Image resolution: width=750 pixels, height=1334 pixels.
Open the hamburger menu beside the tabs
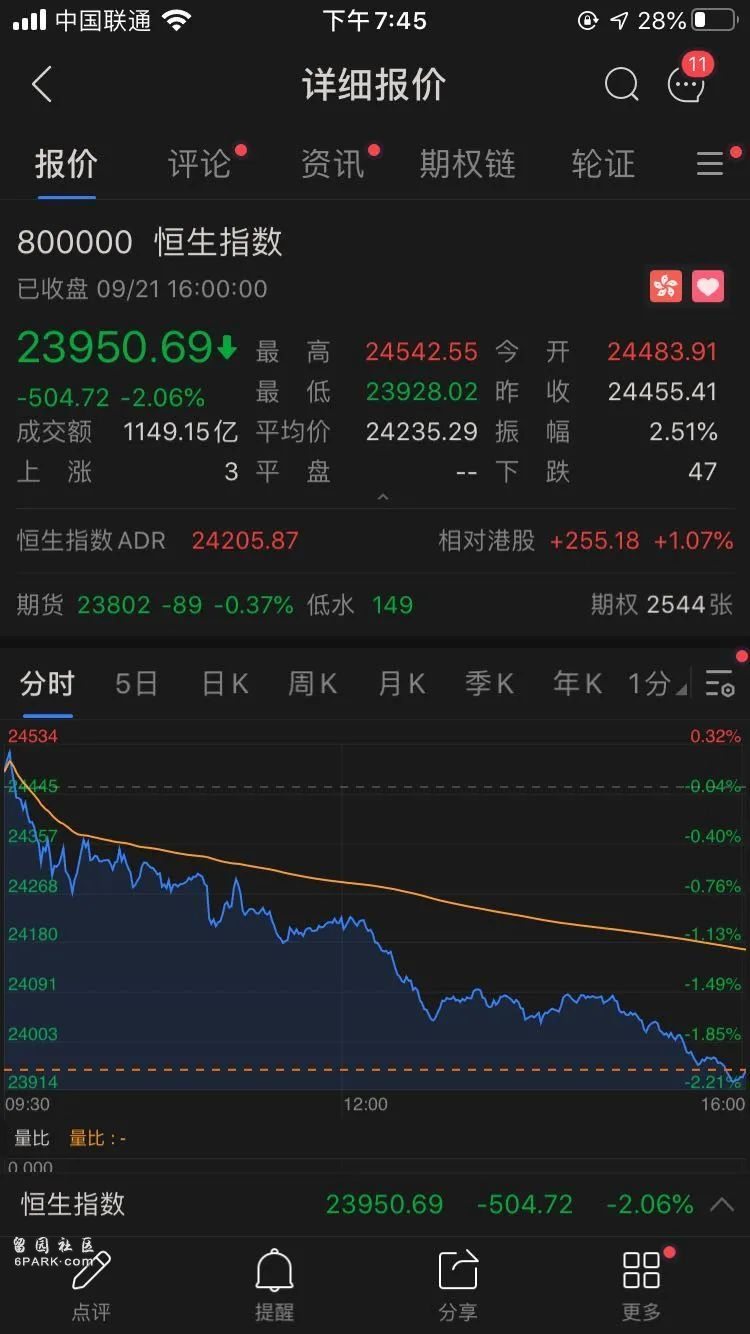click(710, 164)
